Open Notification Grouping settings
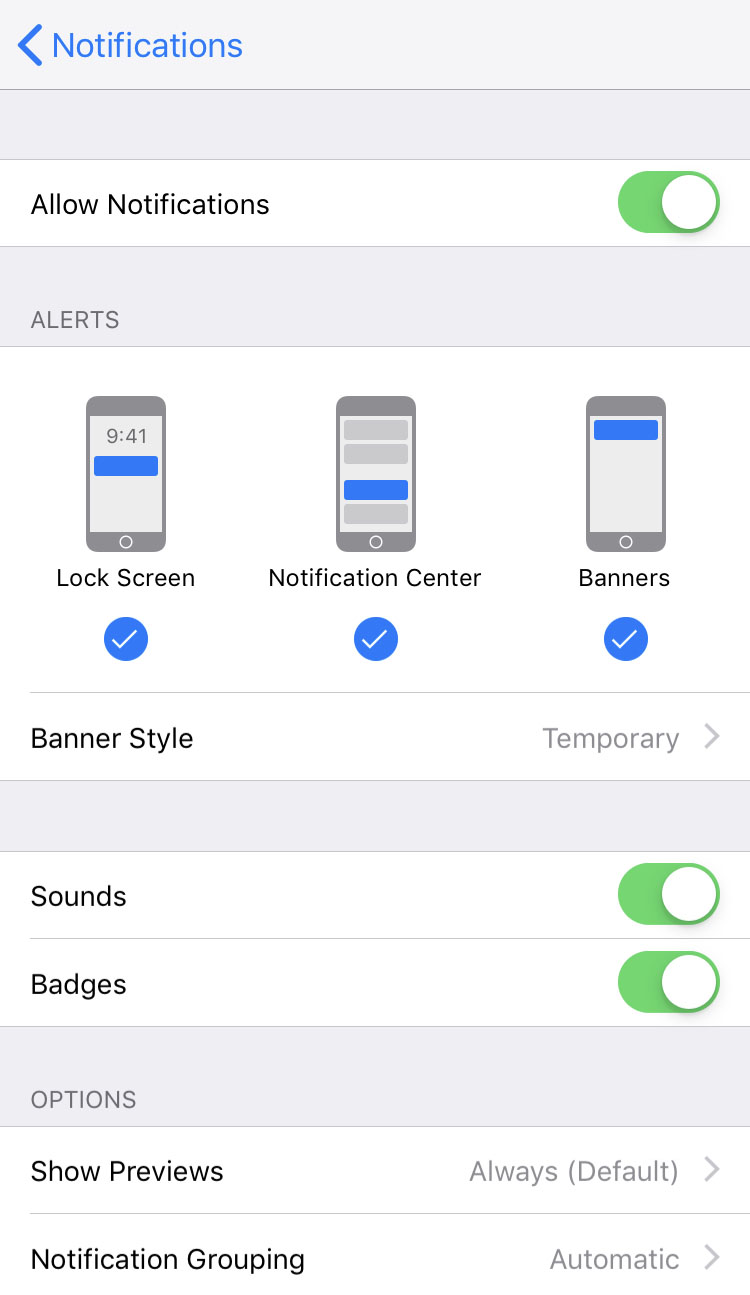 pos(375,1259)
